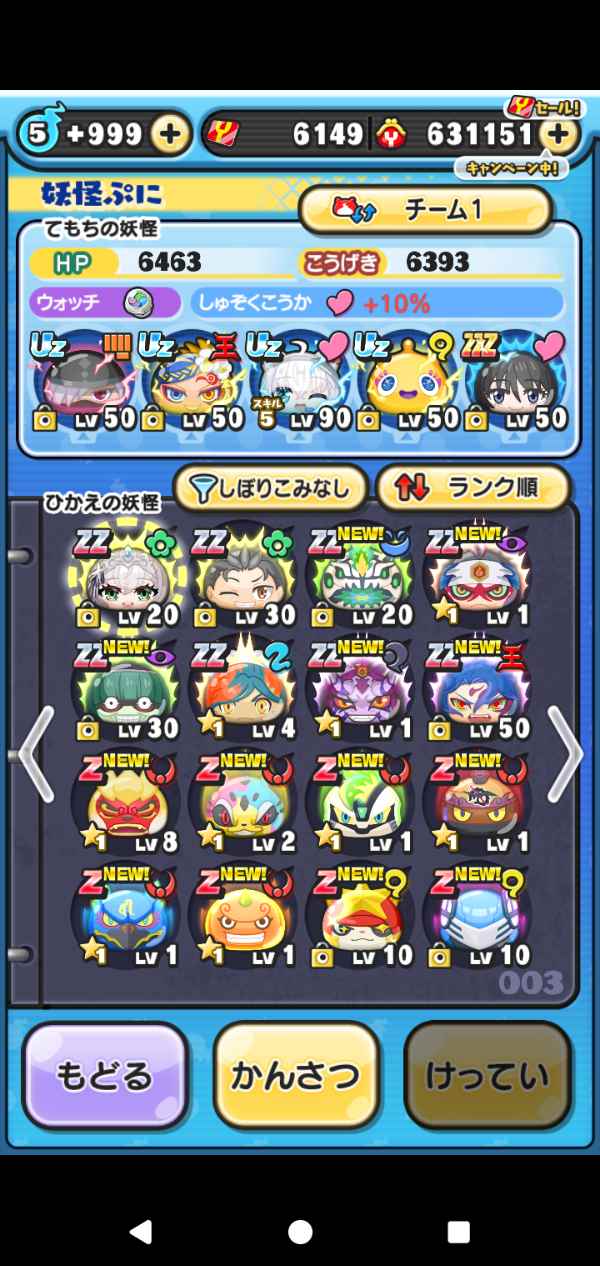The width and height of the screenshot is (600, 1266).
Task: Tap the かんさつ button
Action: (296, 1075)
